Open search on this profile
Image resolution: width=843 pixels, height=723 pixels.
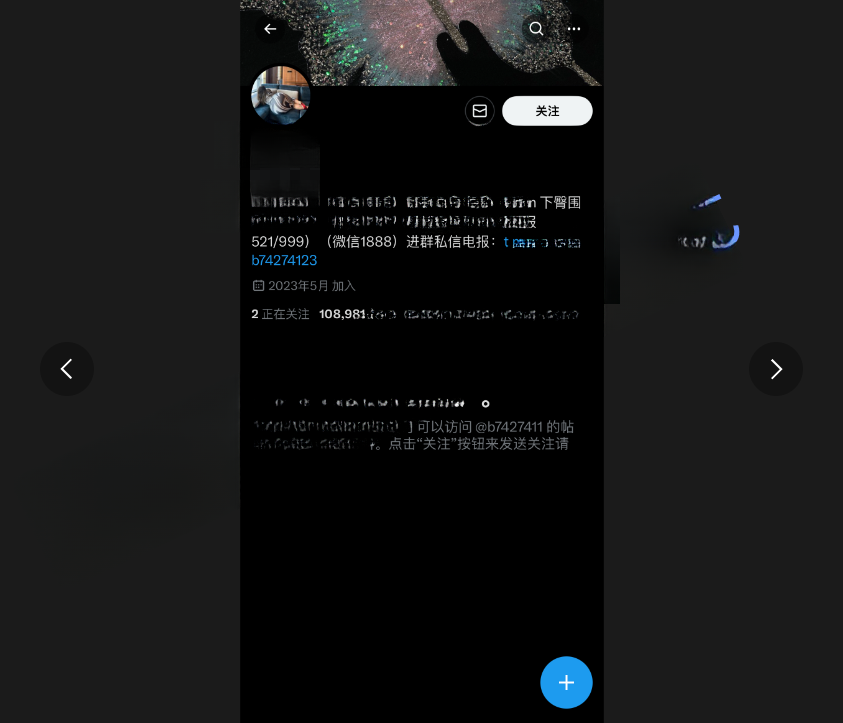[x=536, y=29]
